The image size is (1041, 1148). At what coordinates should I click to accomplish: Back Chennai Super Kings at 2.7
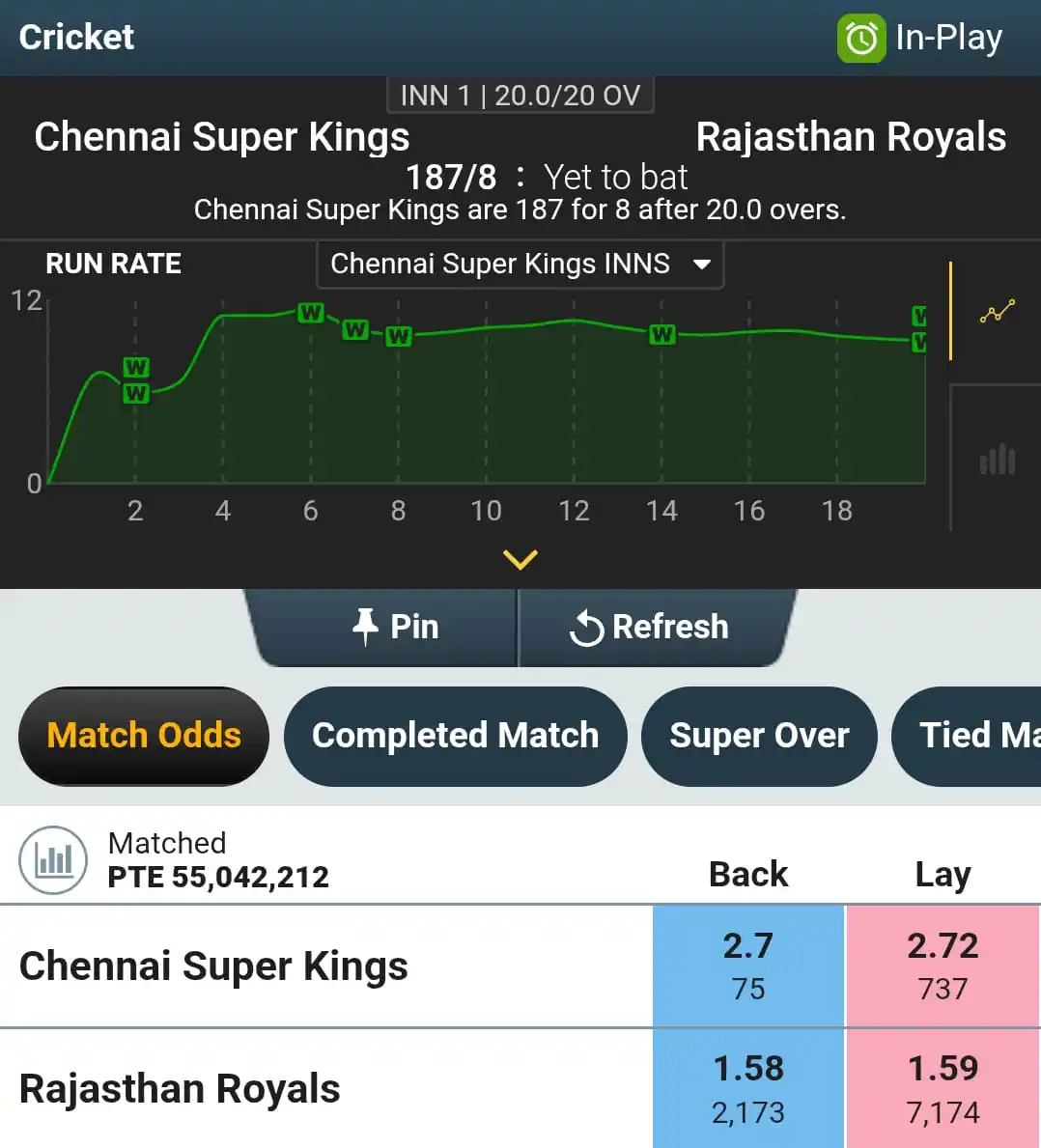pos(748,966)
